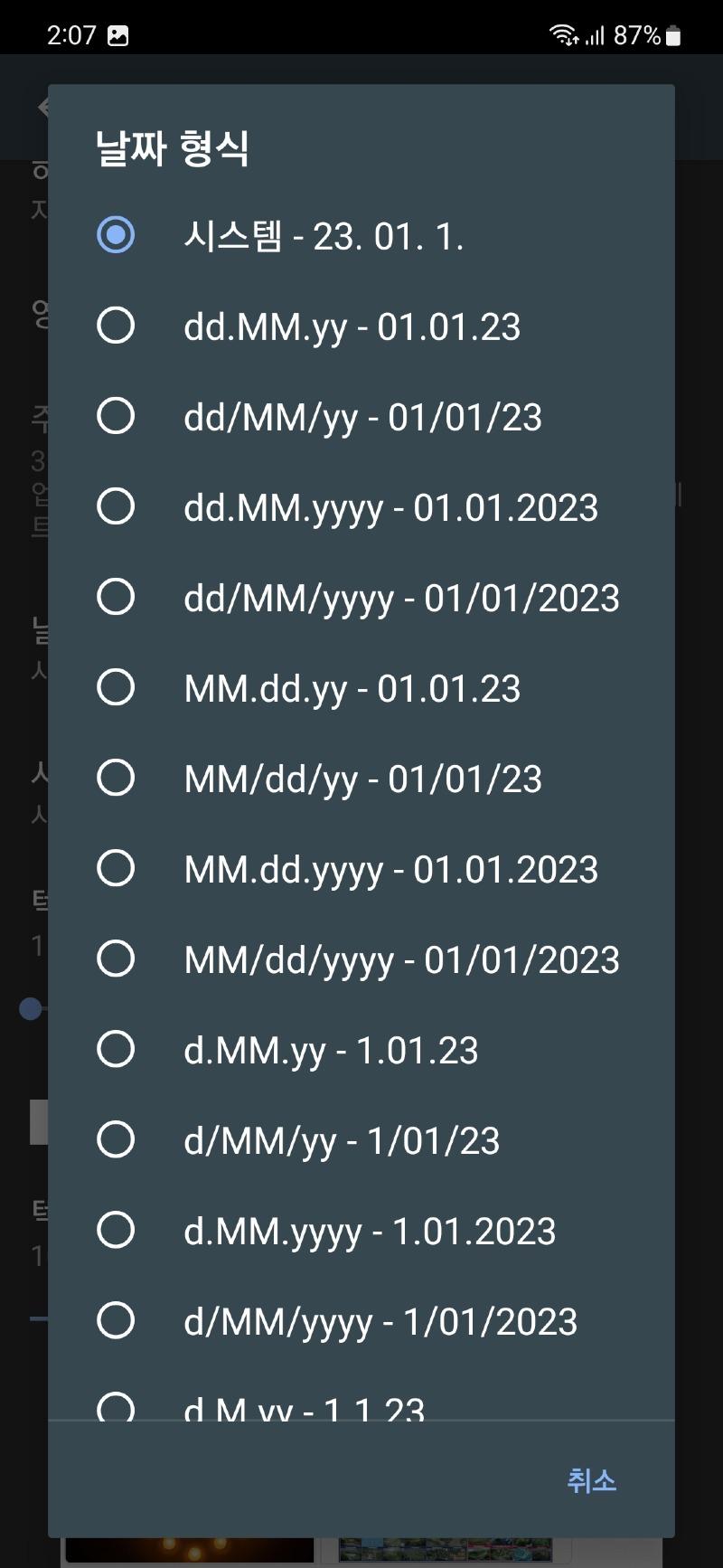Select dd/MM/yy - 01/01/23 format
The image size is (723, 1568).
pyautogui.click(x=361, y=416)
